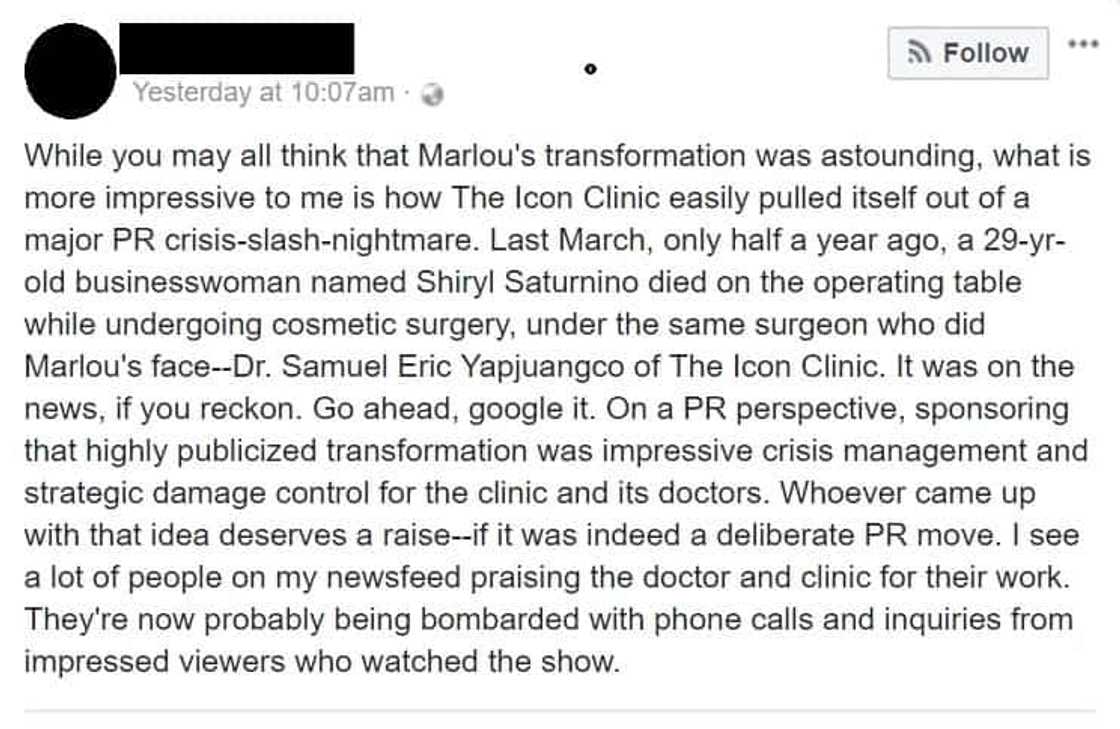Open the post options three-dot menu

click(1083, 44)
